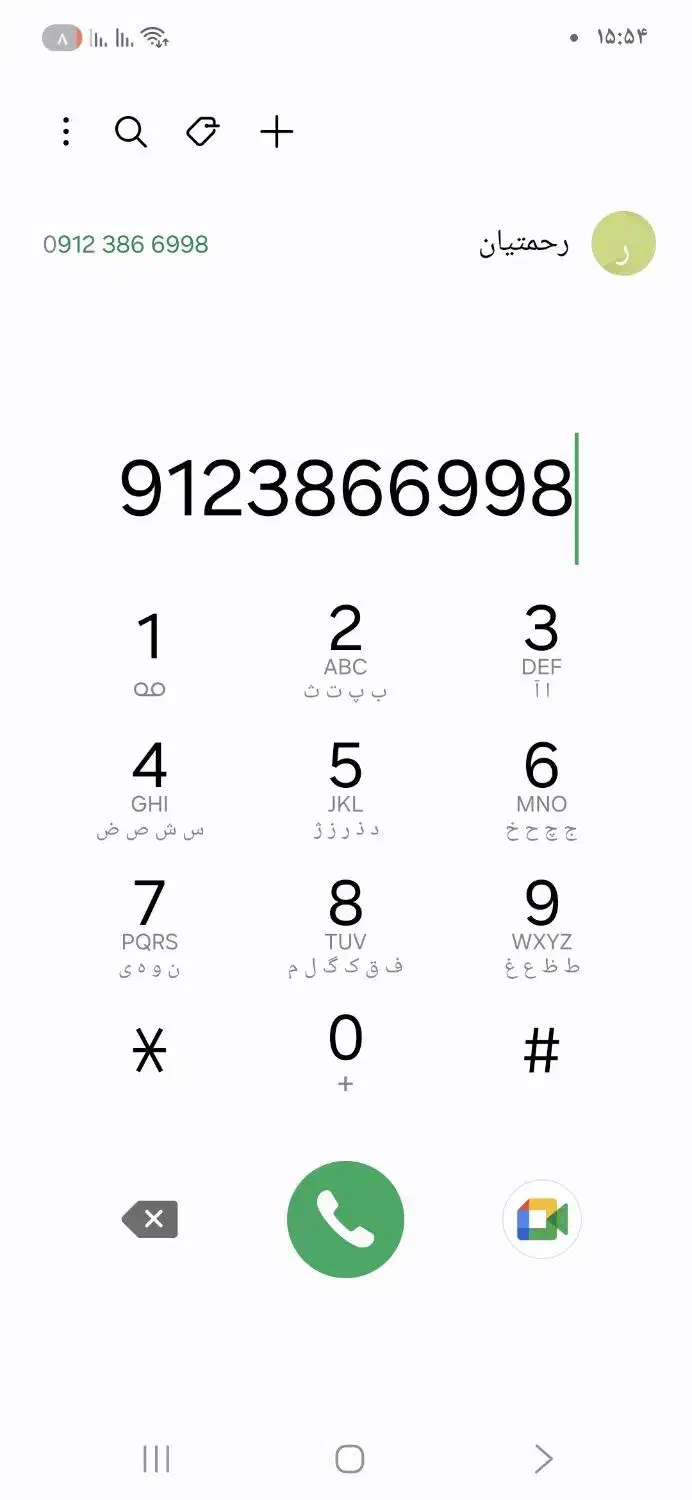Open the three-dot overflow menu
The image size is (692, 1500).
click(x=66, y=131)
